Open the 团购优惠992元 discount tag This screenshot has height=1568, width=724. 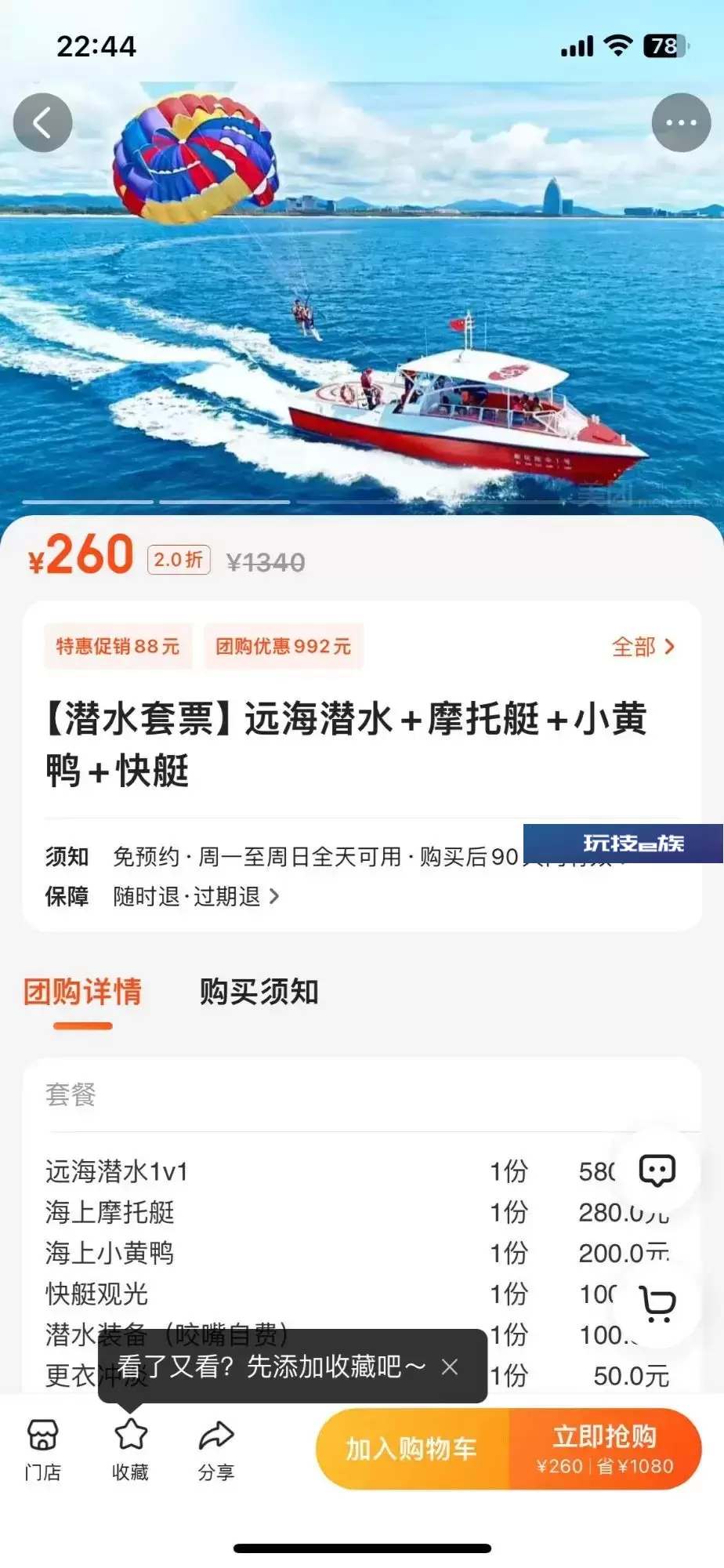pyautogui.click(x=284, y=647)
